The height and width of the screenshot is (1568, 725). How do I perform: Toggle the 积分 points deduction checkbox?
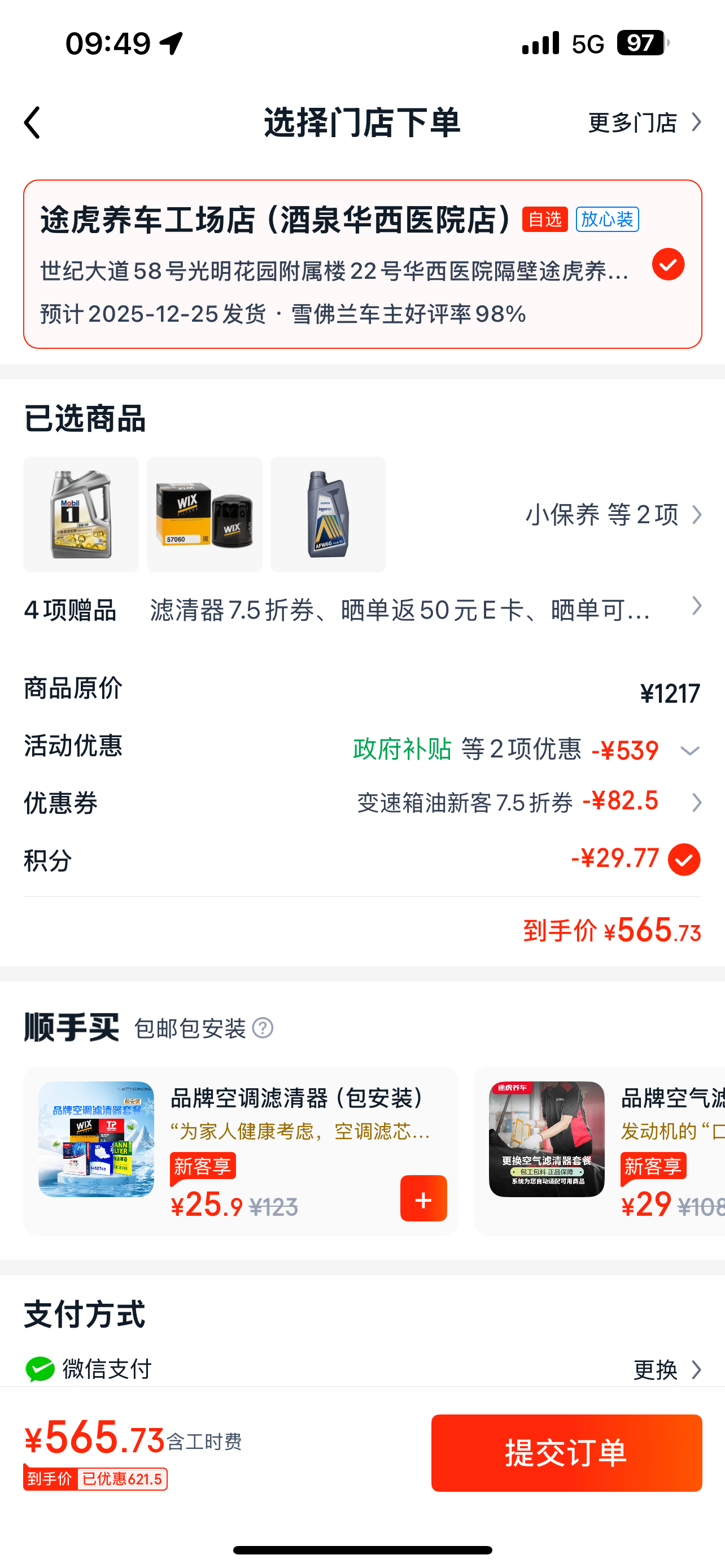[x=684, y=860]
